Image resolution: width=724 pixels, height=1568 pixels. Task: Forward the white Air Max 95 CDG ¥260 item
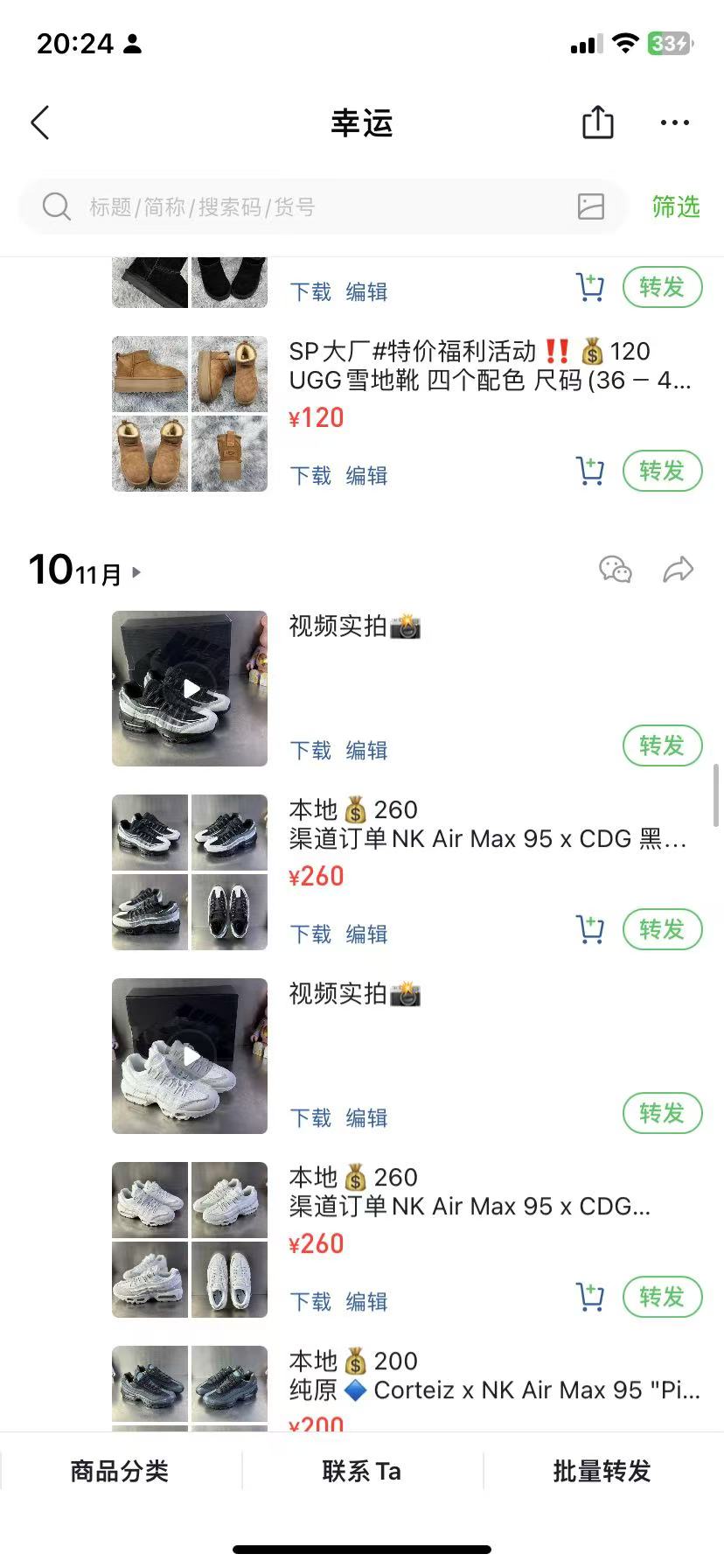[662, 1297]
